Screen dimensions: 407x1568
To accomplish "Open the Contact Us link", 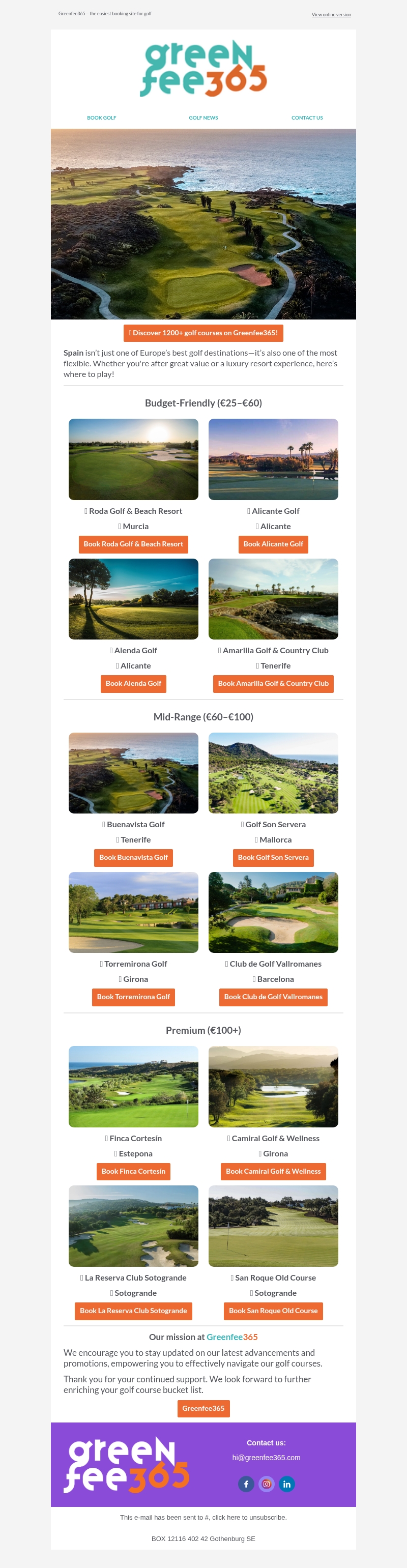I will click(x=307, y=118).
